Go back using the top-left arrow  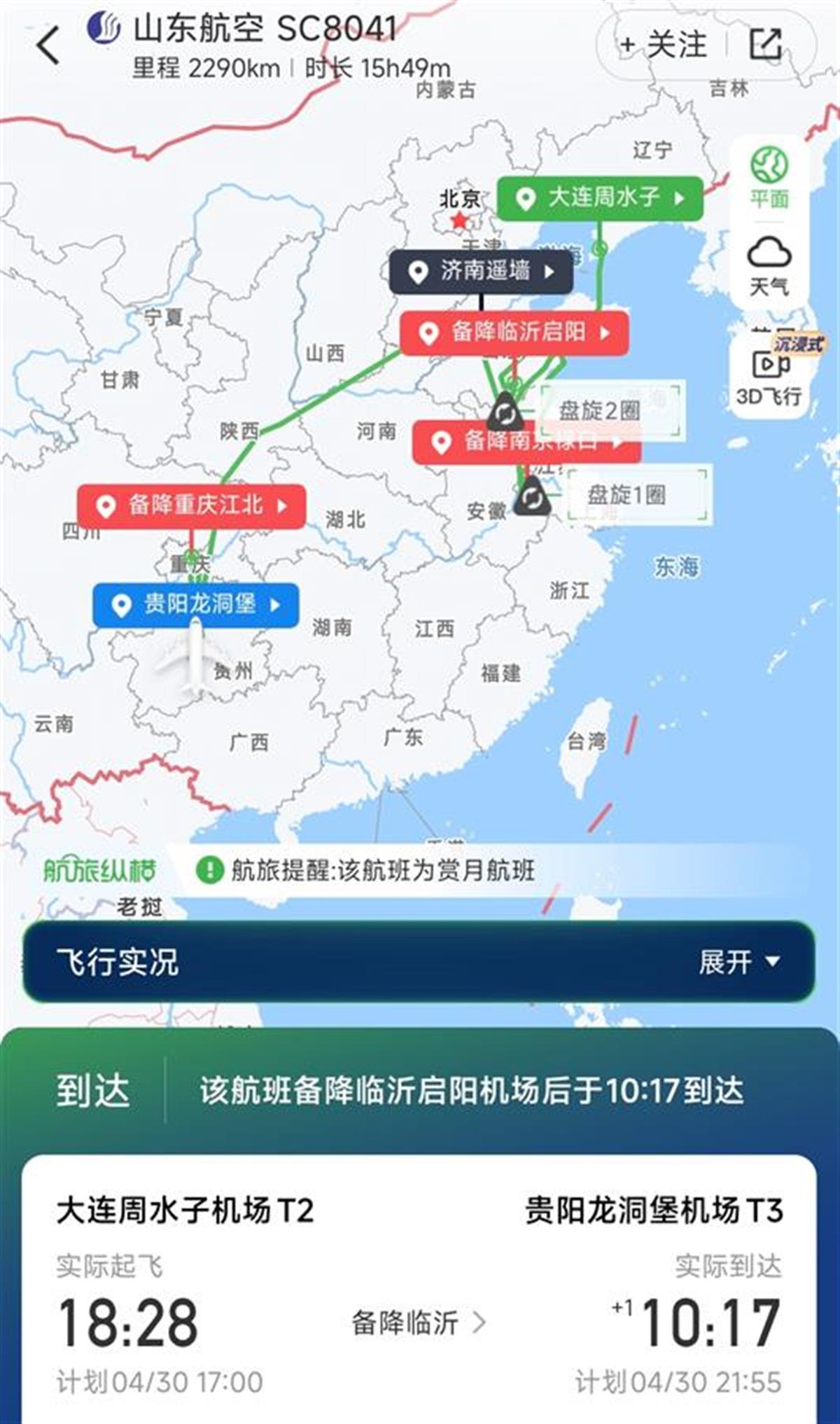(x=48, y=46)
